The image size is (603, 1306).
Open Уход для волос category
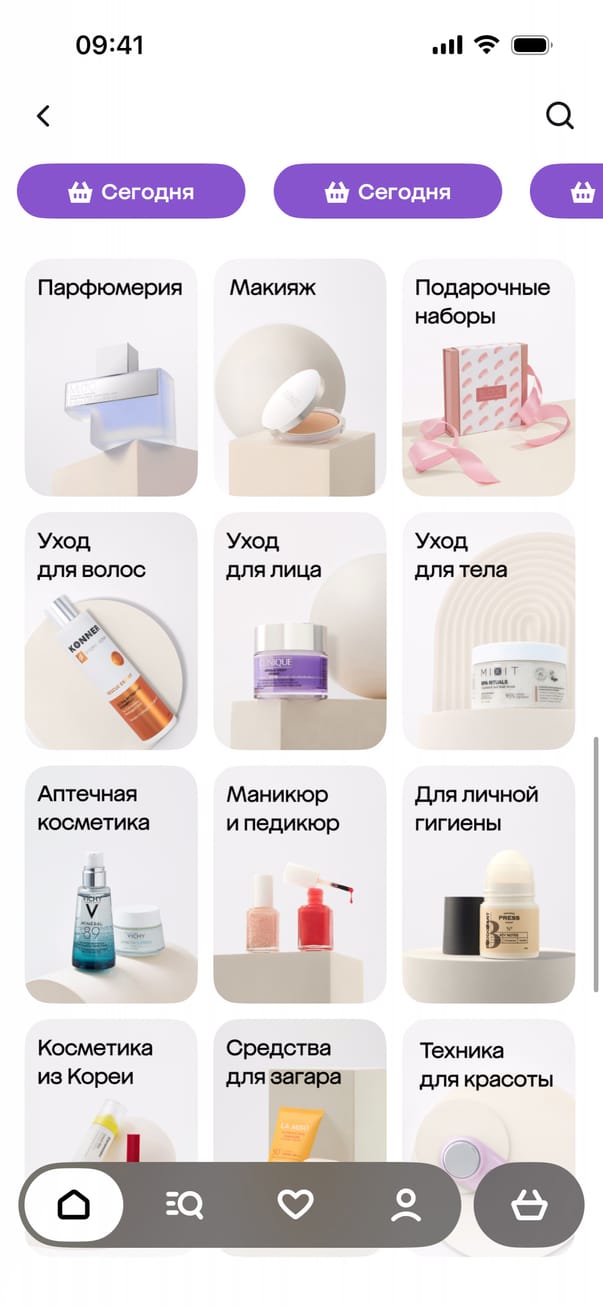tap(111, 631)
